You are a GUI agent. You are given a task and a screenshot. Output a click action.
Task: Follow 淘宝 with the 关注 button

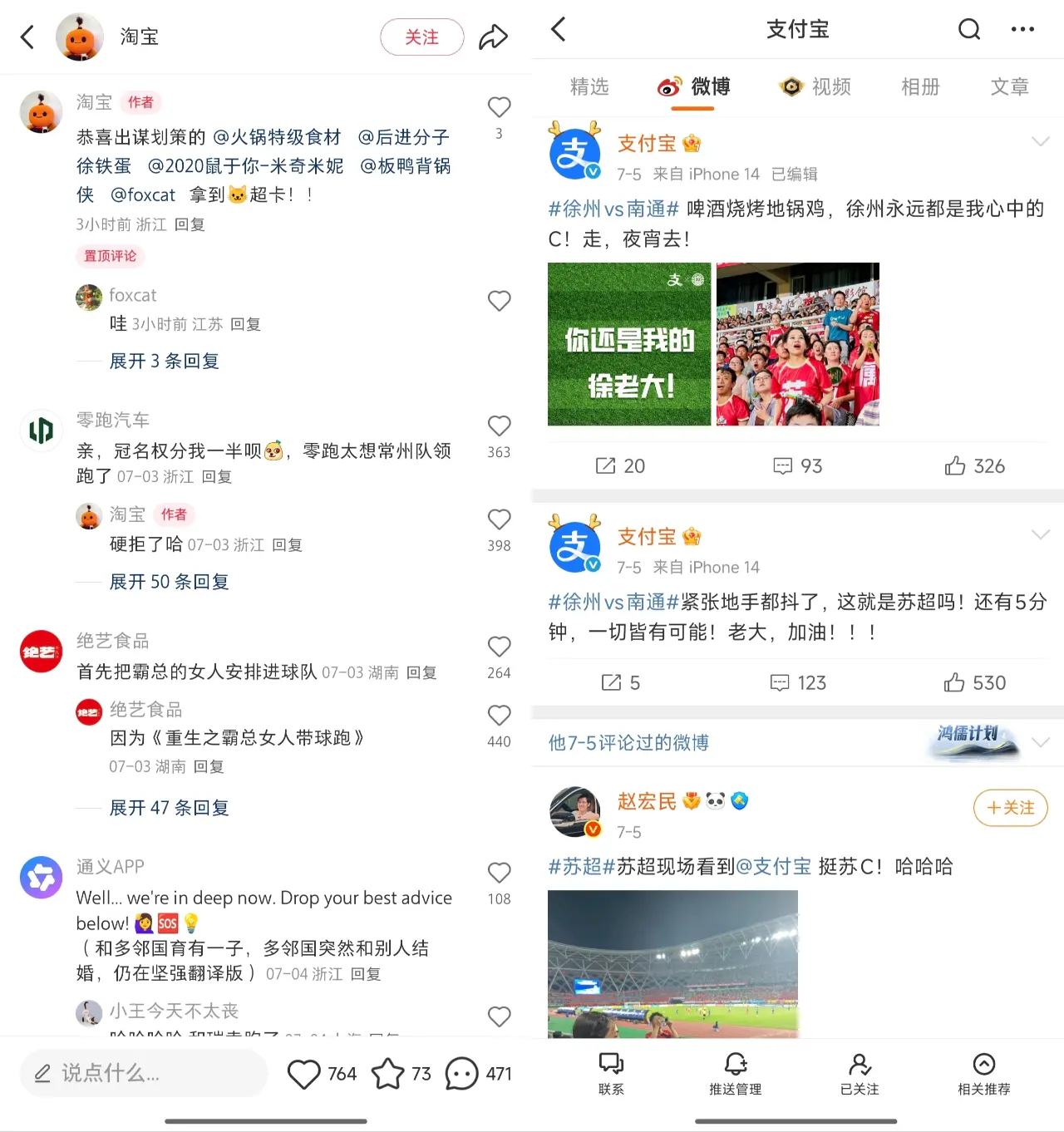click(421, 37)
